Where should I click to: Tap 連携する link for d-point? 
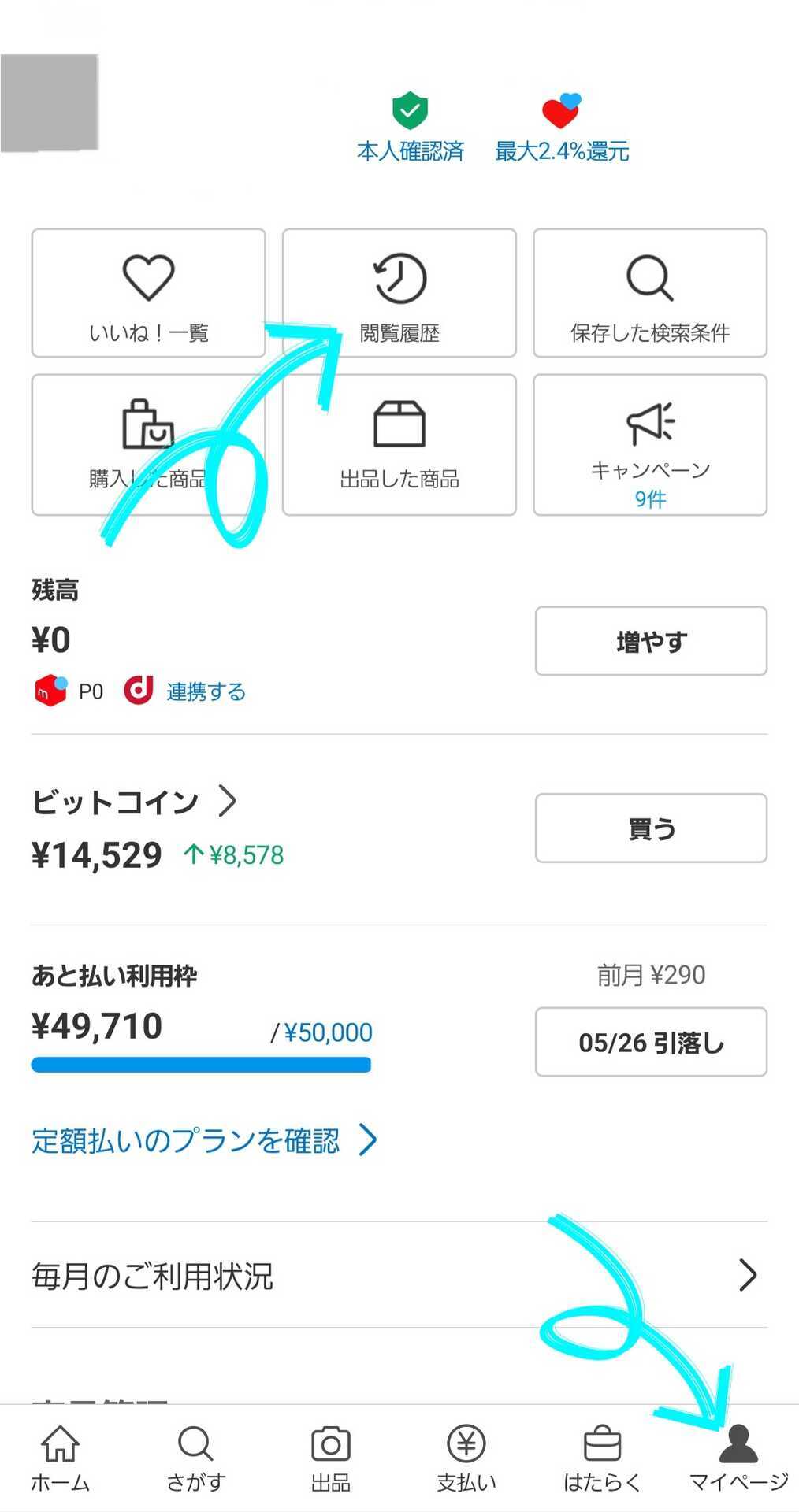pyautogui.click(x=206, y=691)
